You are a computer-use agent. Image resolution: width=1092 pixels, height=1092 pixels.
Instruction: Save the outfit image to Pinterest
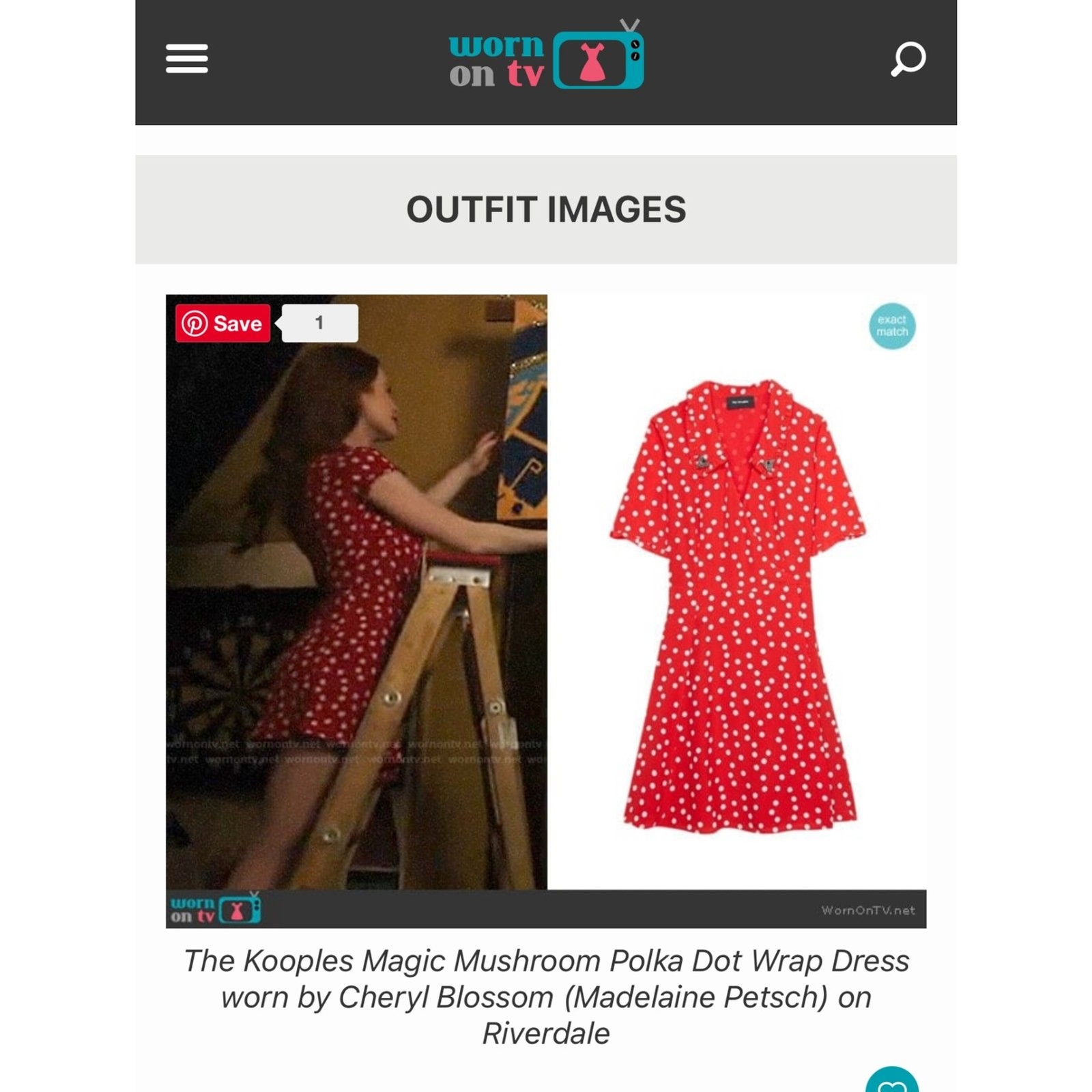coord(222,323)
